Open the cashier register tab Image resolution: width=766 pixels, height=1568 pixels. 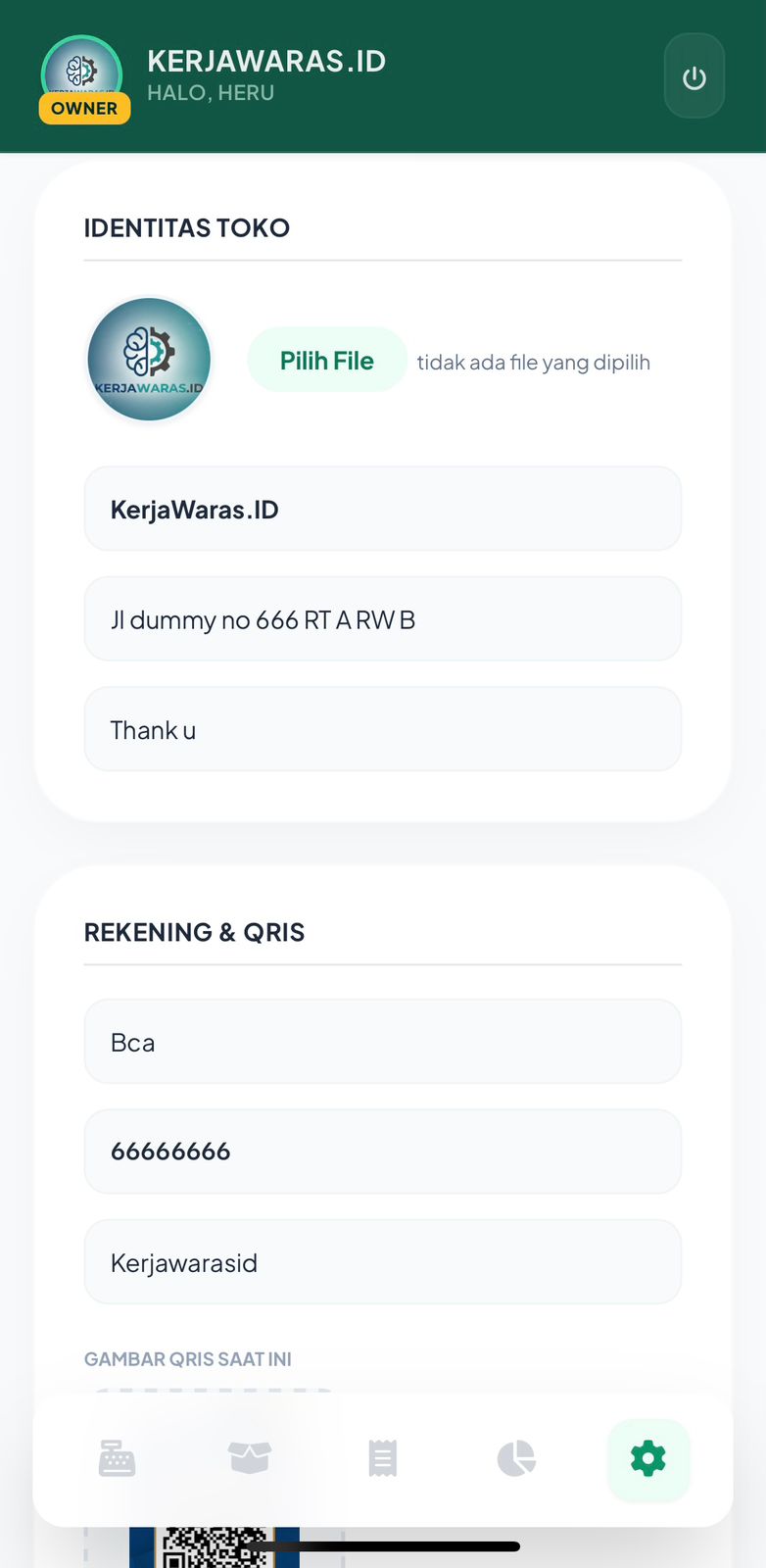pyautogui.click(x=117, y=1458)
